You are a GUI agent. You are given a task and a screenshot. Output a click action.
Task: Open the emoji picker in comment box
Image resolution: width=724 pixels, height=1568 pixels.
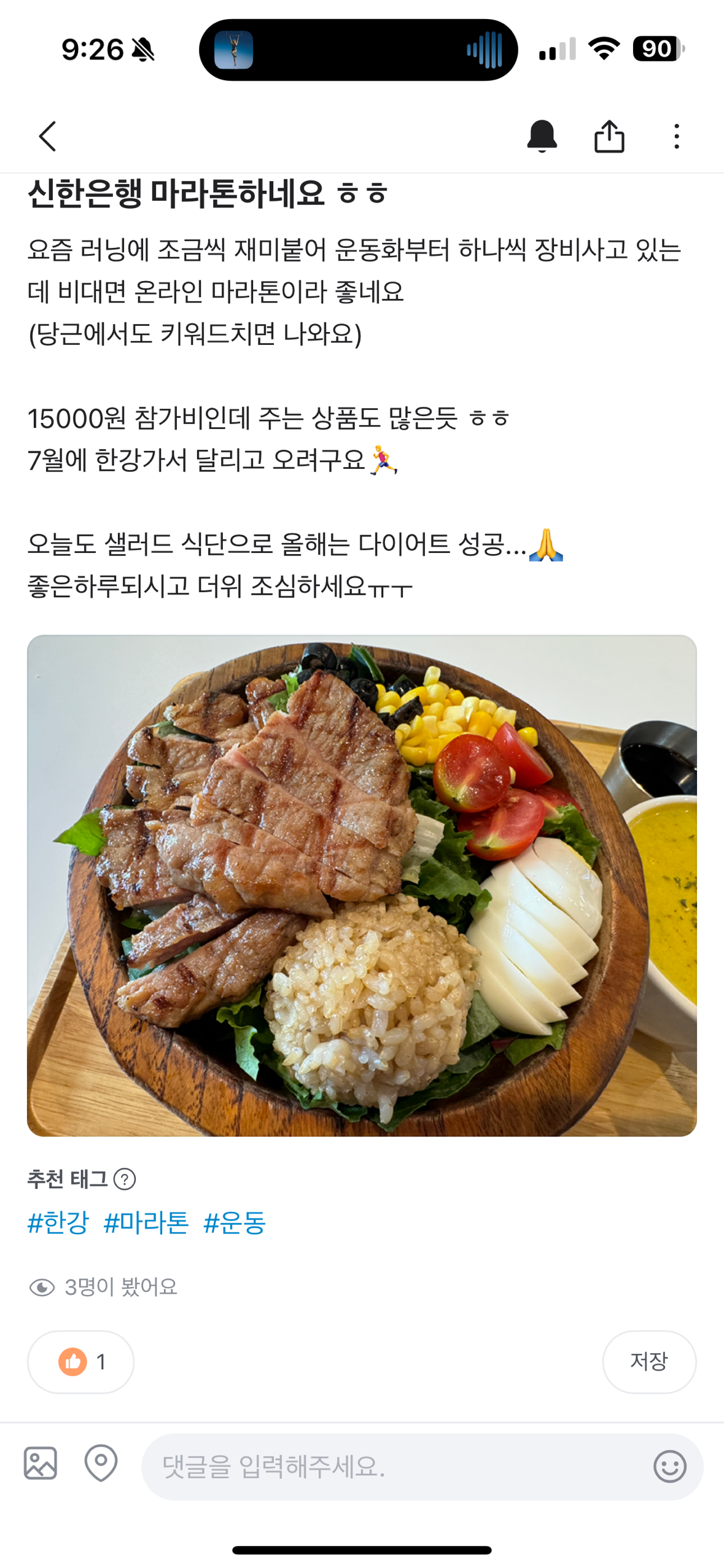point(669,1467)
